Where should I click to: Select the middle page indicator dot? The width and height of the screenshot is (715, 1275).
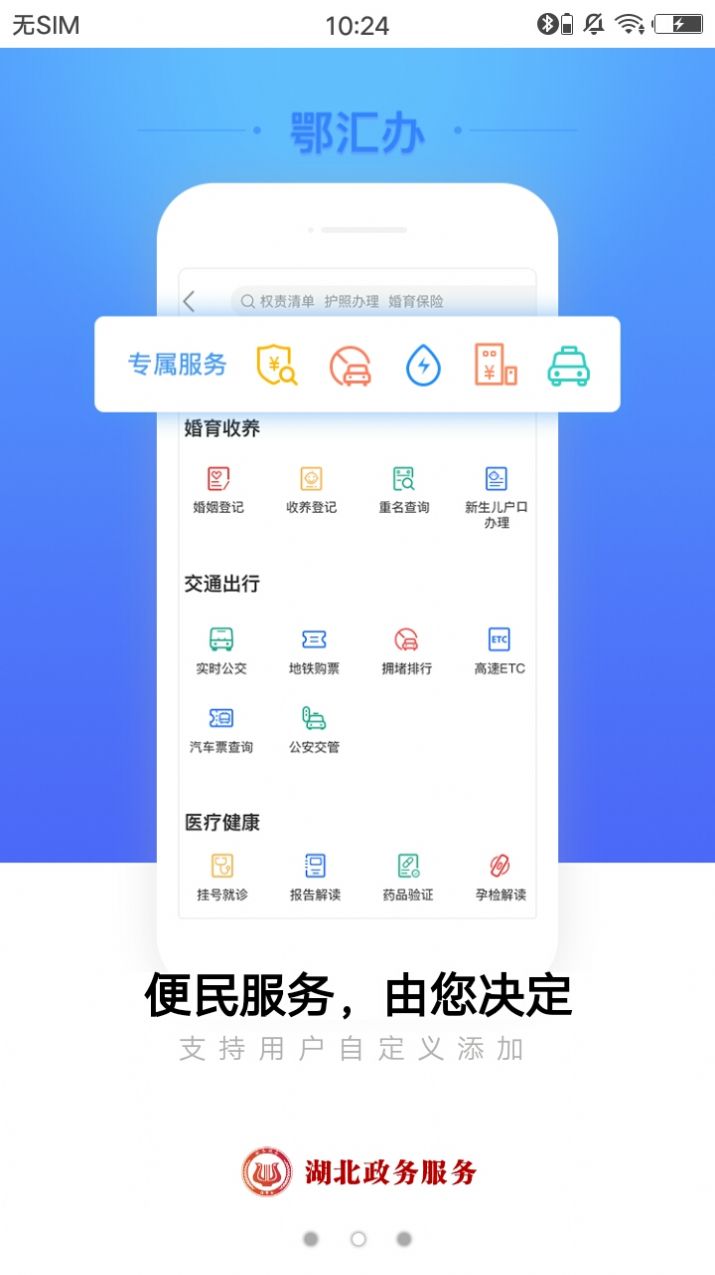click(x=358, y=1239)
